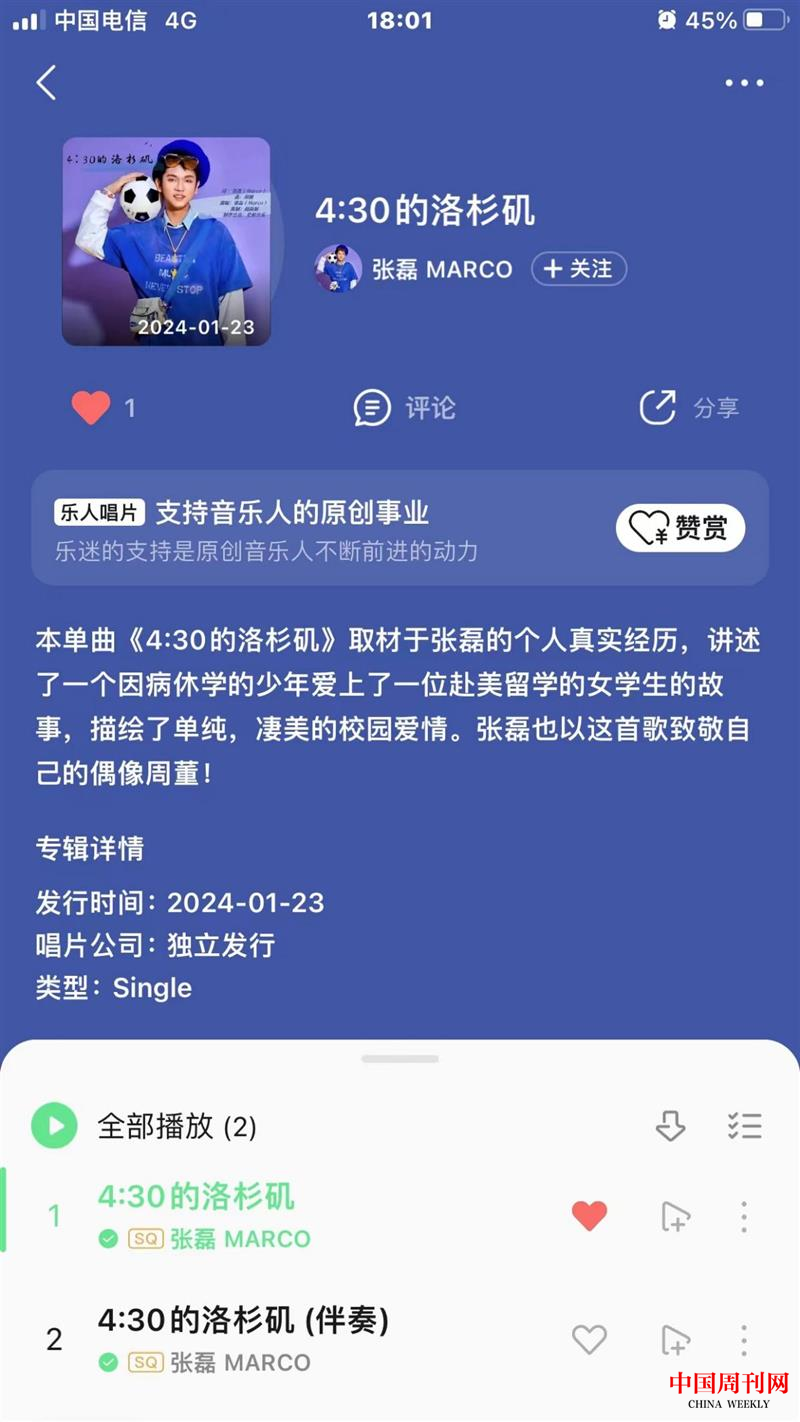Go back using the top-left arrow
800x1422 pixels.
pos(46,82)
